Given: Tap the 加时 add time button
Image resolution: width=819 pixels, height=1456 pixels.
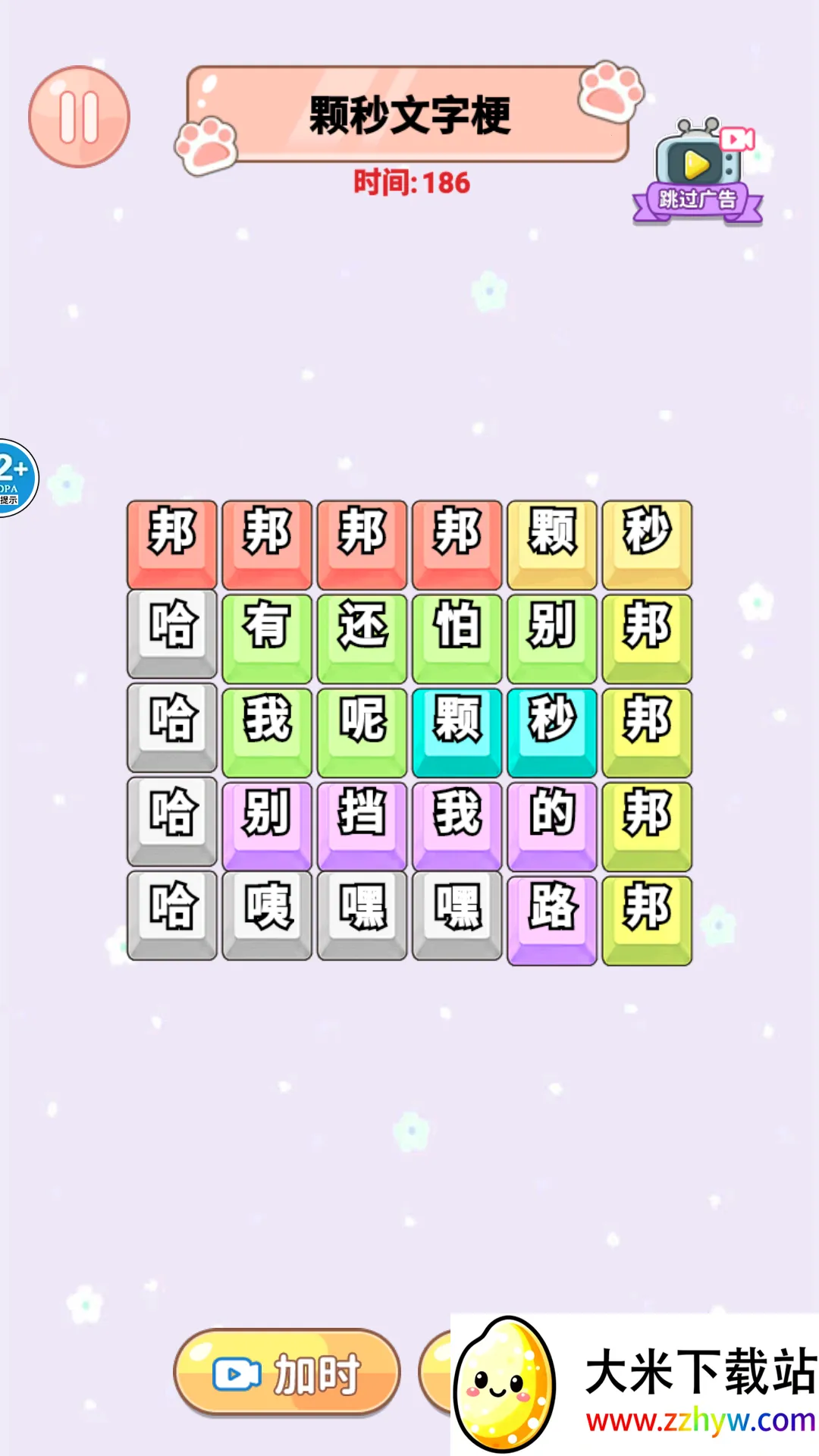Looking at the screenshot, I should pos(287,1373).
